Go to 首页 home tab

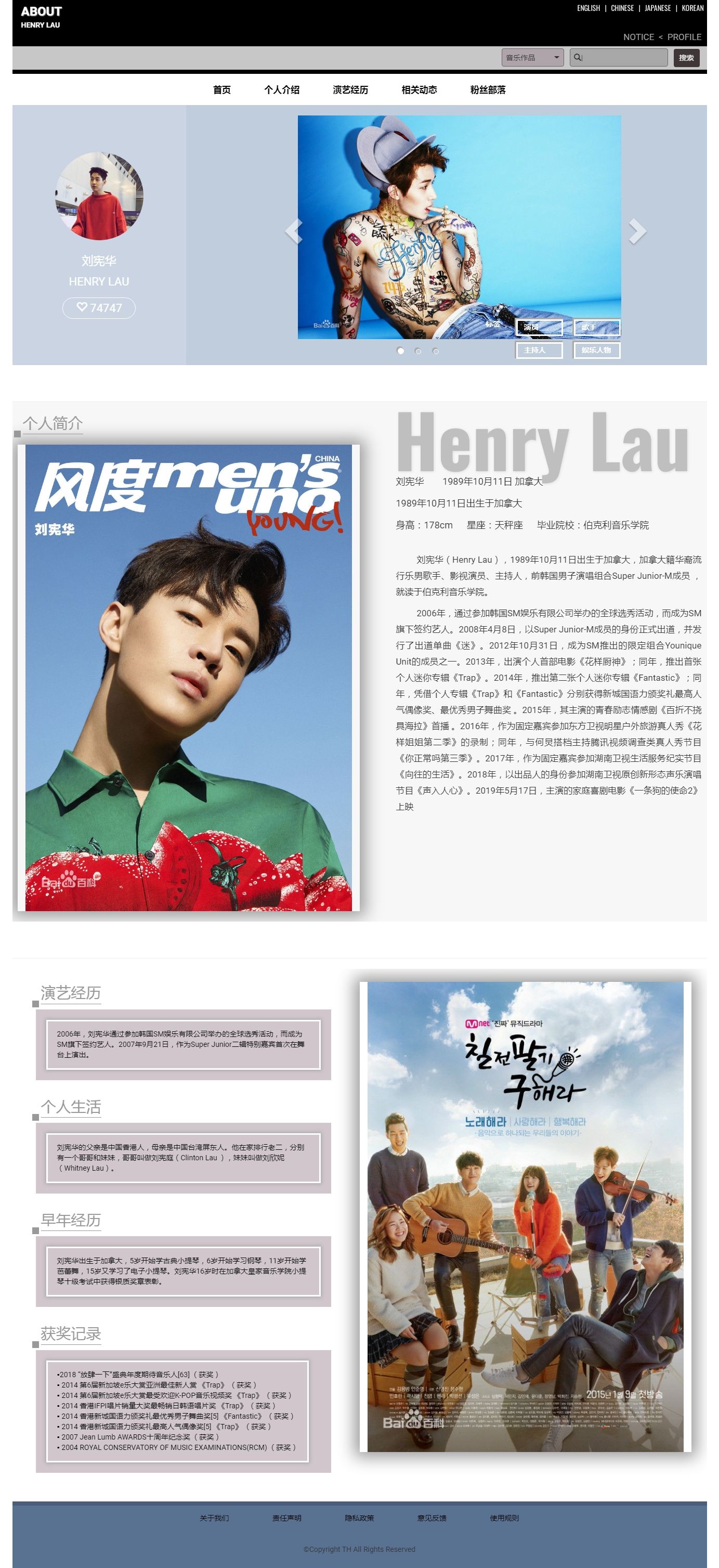click(x=221, y=89)
